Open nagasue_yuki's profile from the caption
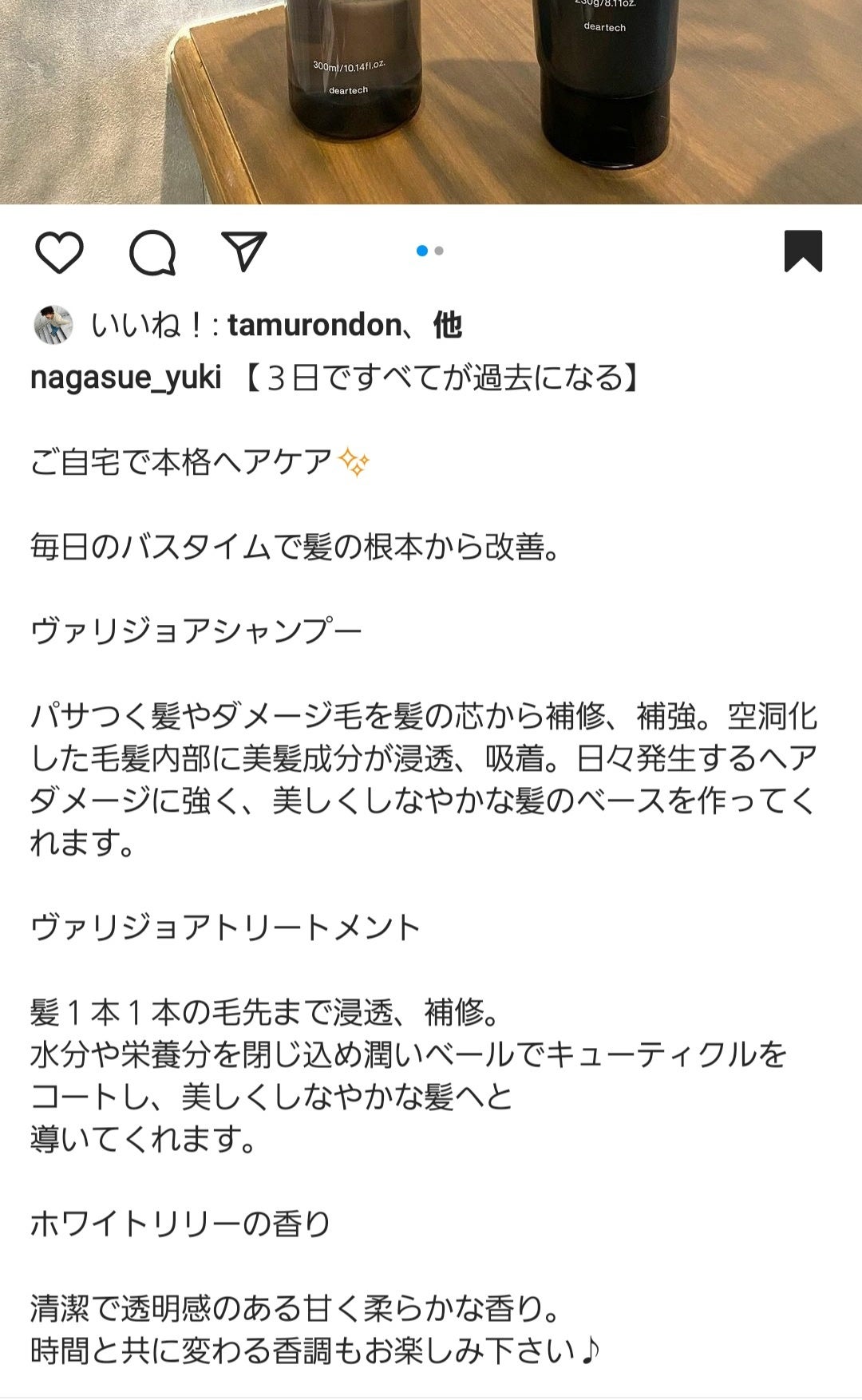862x1400 pixels. coord(125,377)
